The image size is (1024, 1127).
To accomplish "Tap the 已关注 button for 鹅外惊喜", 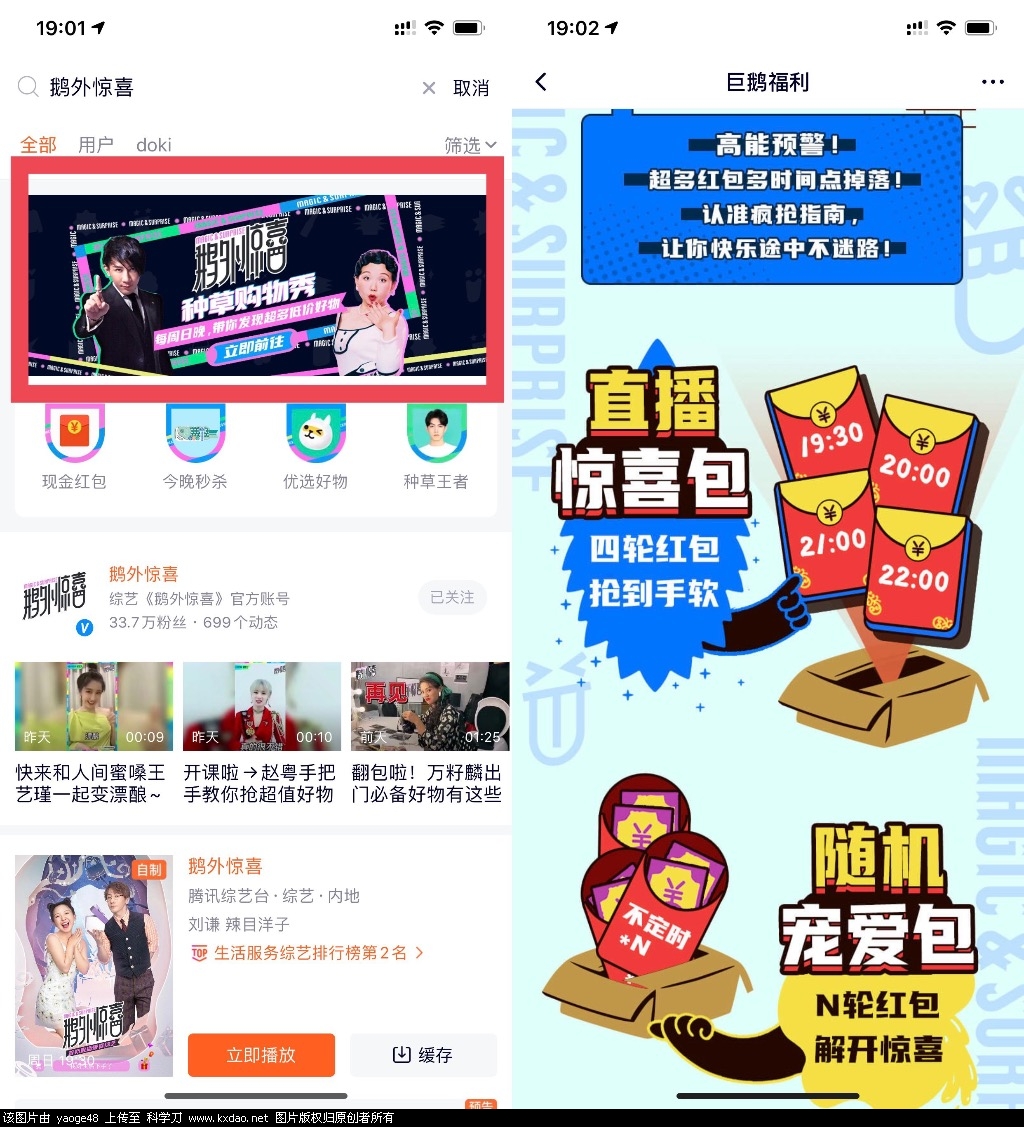I will tap(452, 597).
